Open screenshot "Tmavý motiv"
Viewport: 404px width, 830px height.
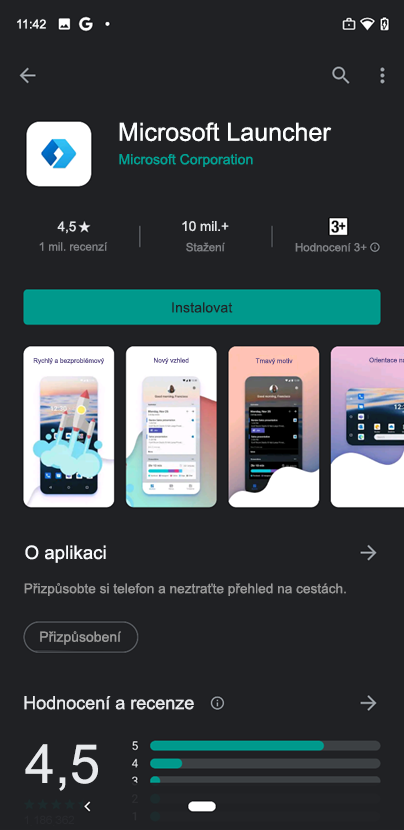tap(274, 427)
